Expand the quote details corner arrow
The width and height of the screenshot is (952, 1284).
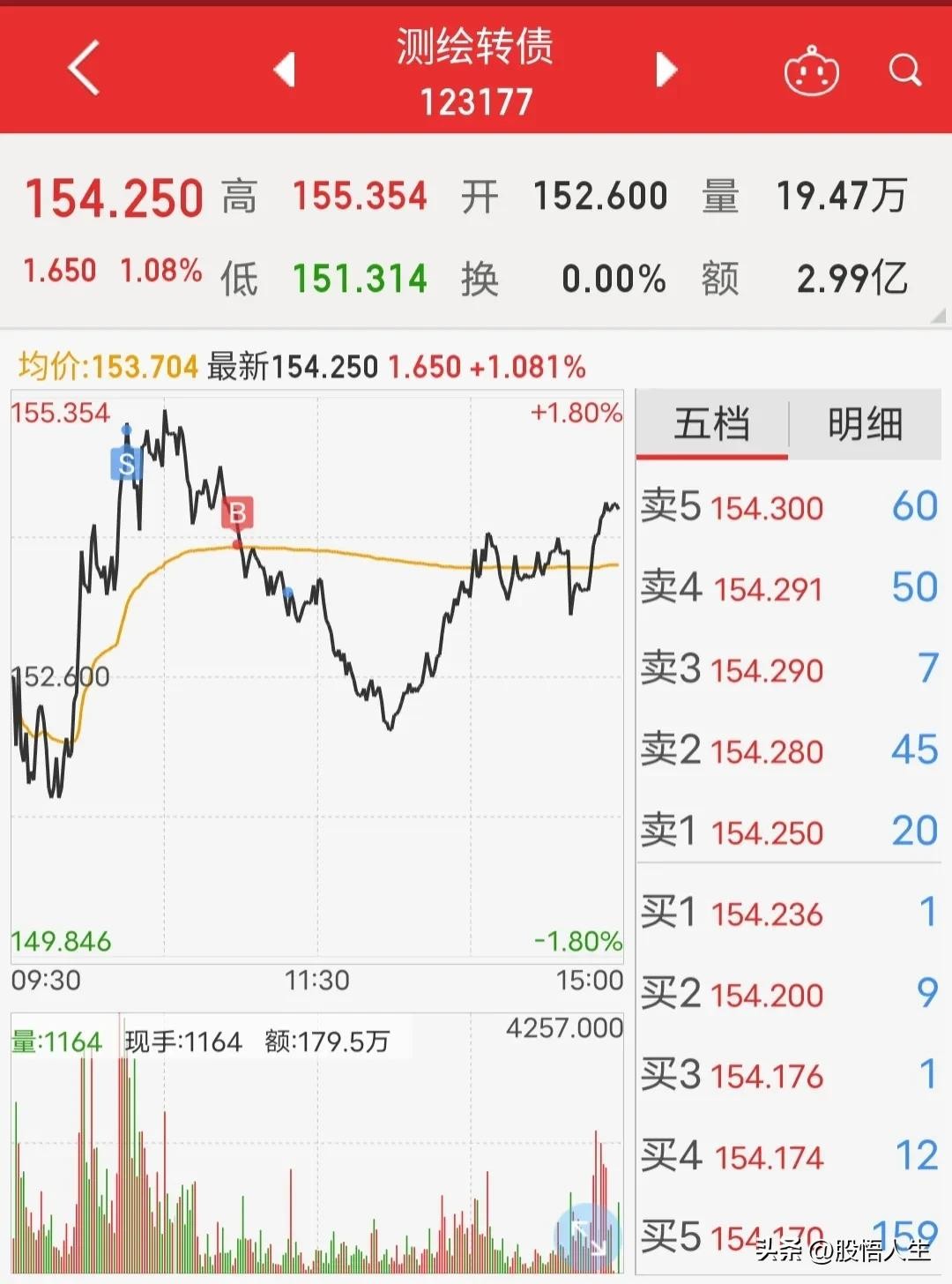(x=938, y=316)
